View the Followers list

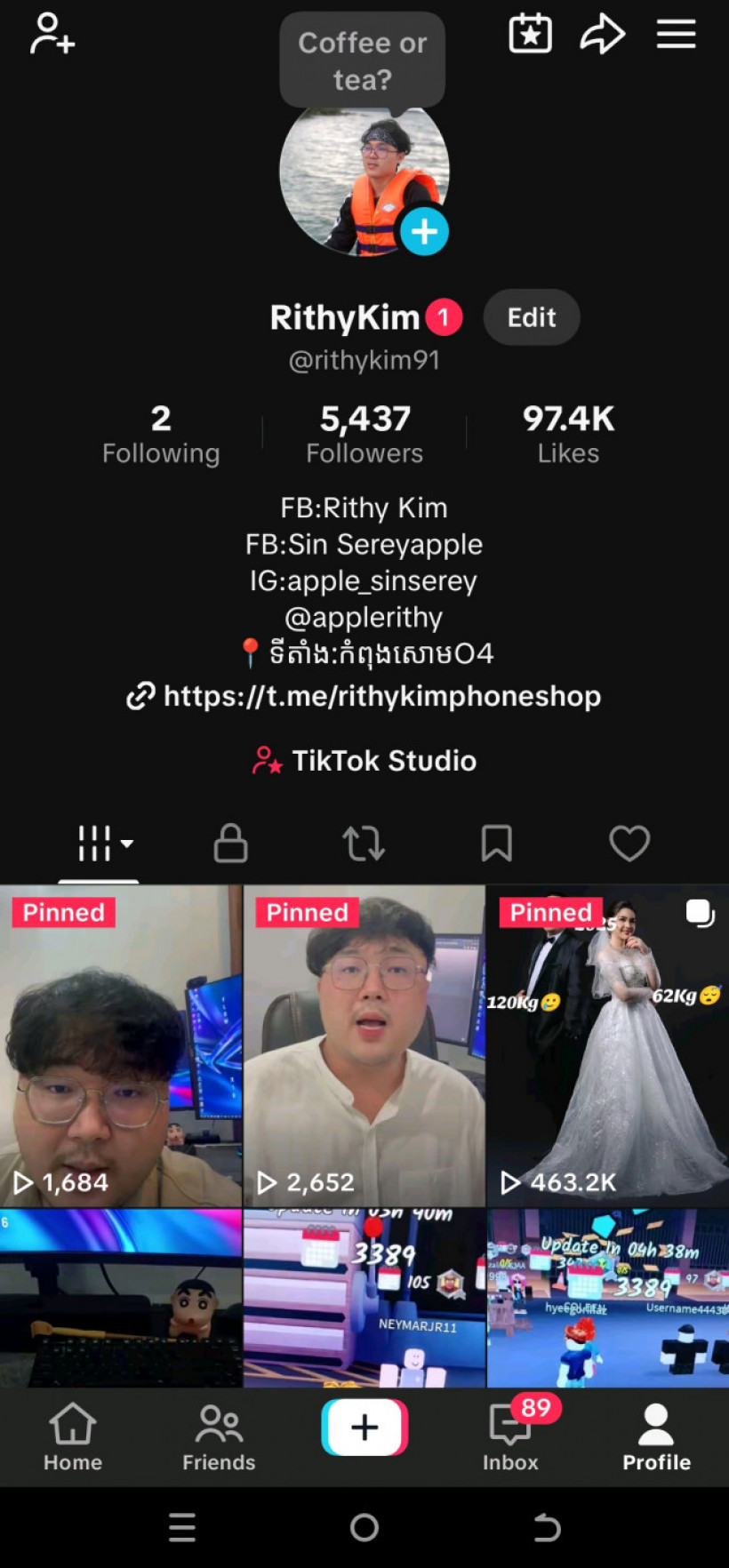[x=364, y=434]
